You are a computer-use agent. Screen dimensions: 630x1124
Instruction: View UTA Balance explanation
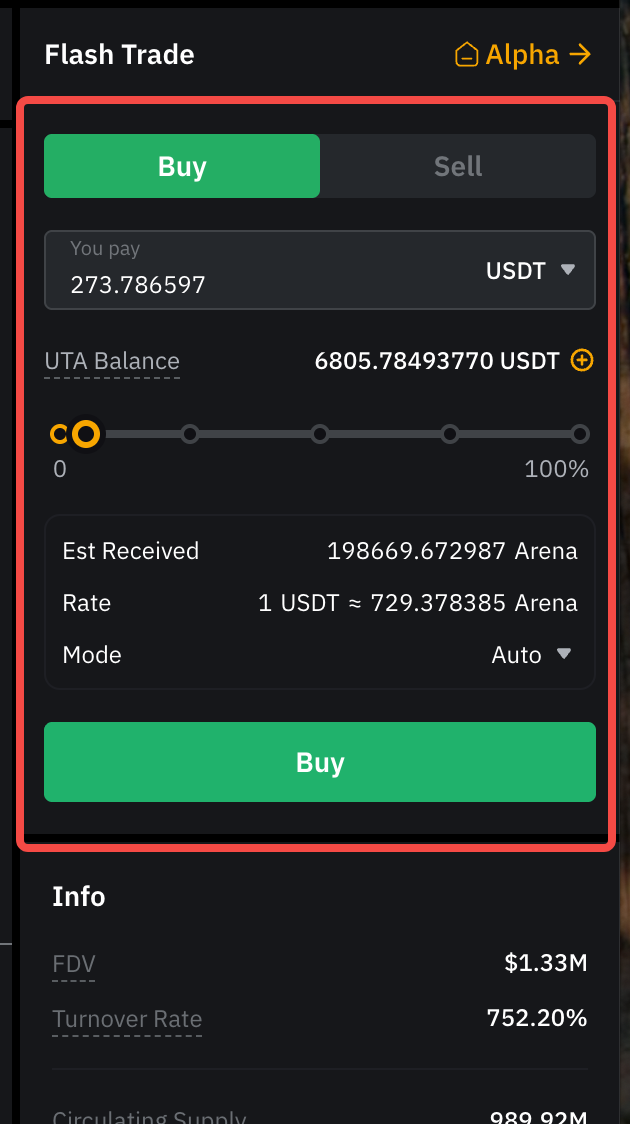(112, 361)
